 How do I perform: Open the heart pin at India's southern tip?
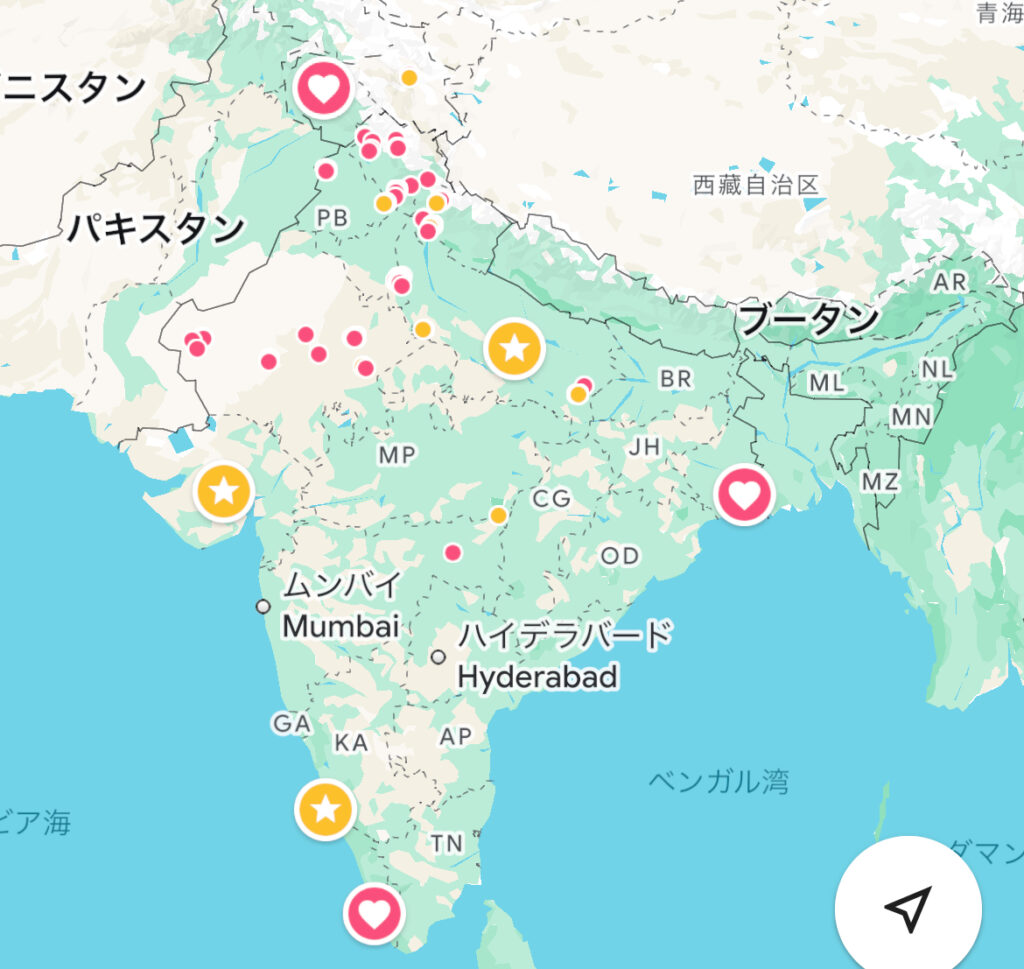coord(373,912)
